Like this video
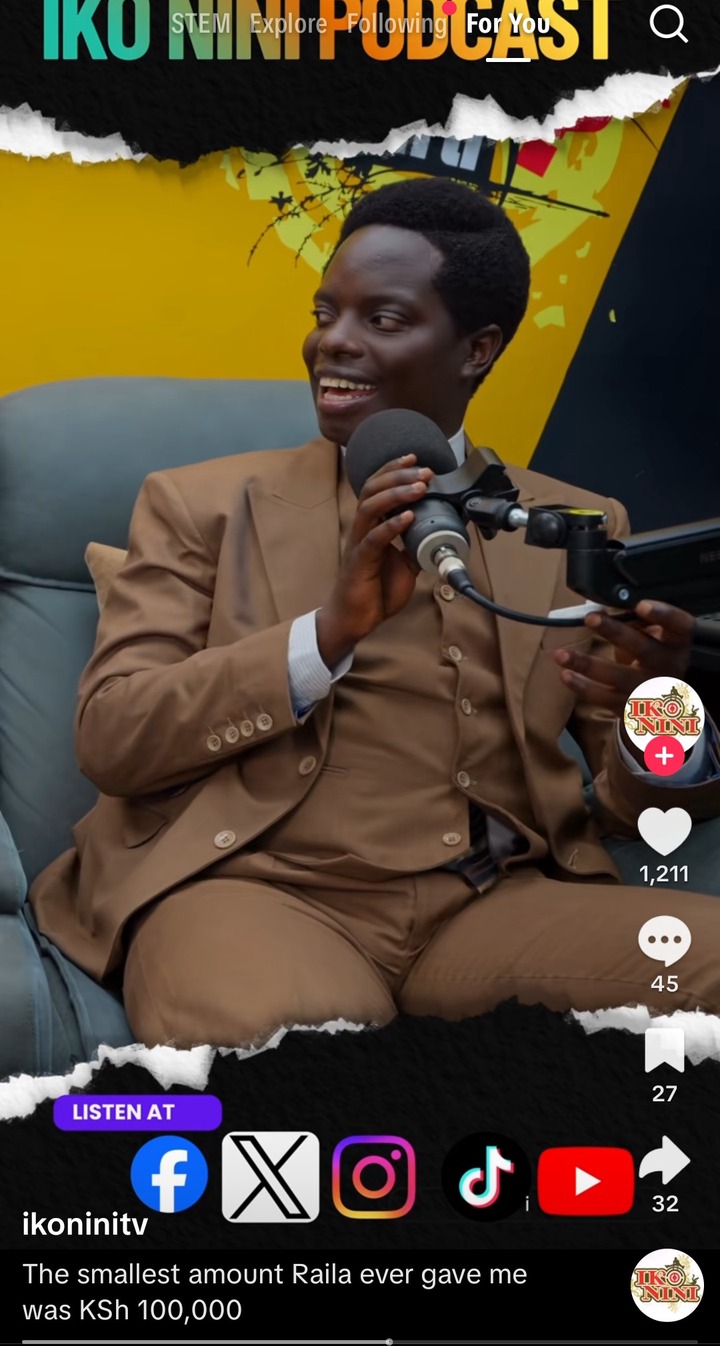The width and height of the screenshot is (720, 1346). point(664,831)
